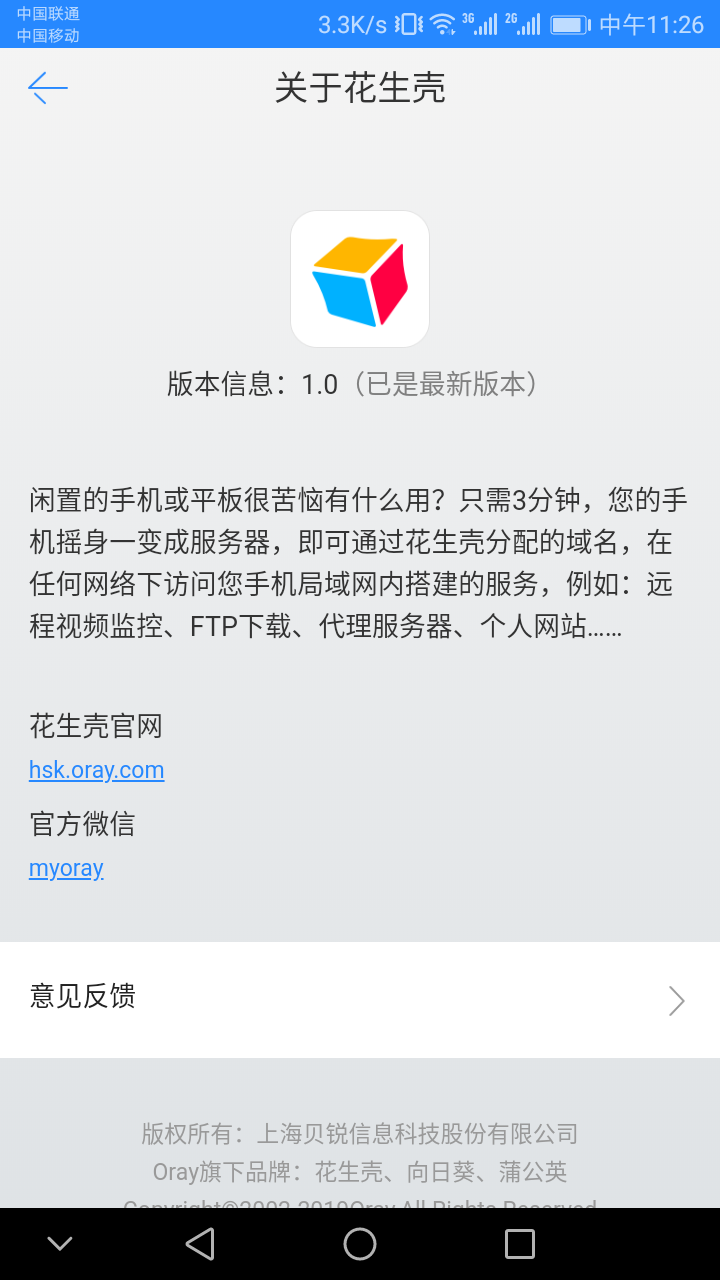Tap the system home button

(x=360, y=1244)
